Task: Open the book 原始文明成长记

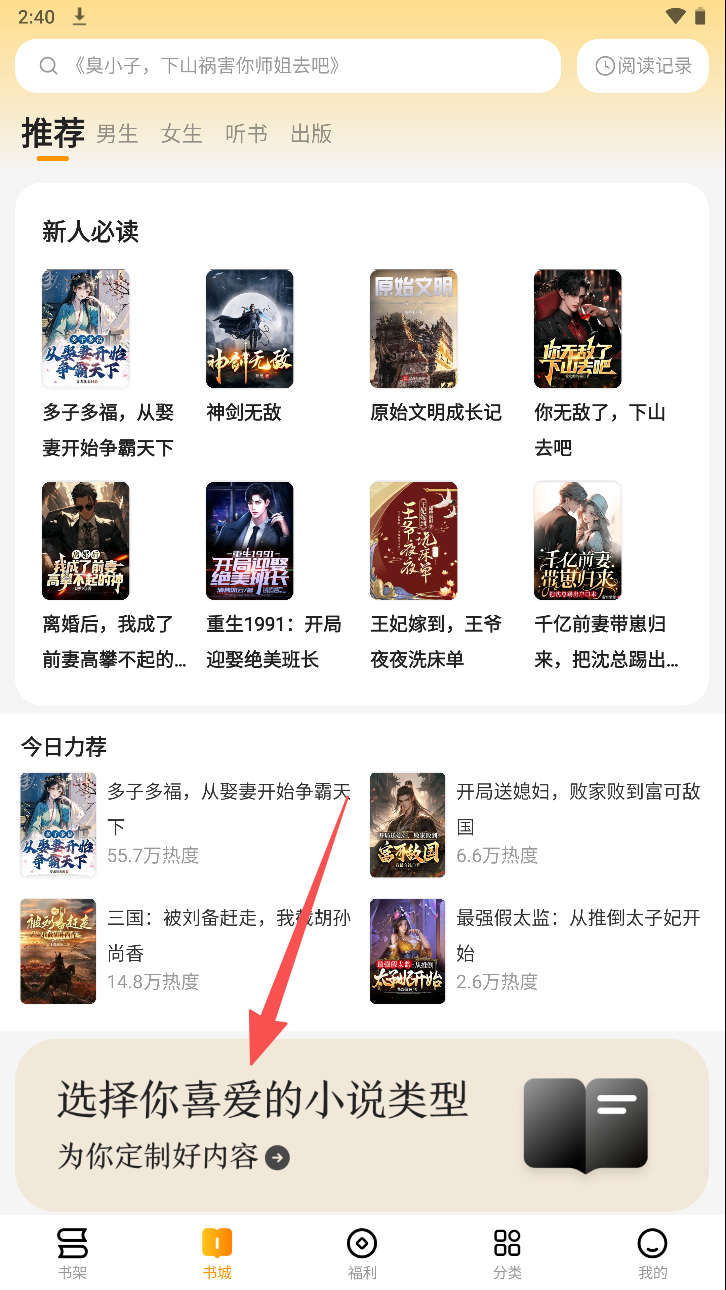Action: click(414, 329)
